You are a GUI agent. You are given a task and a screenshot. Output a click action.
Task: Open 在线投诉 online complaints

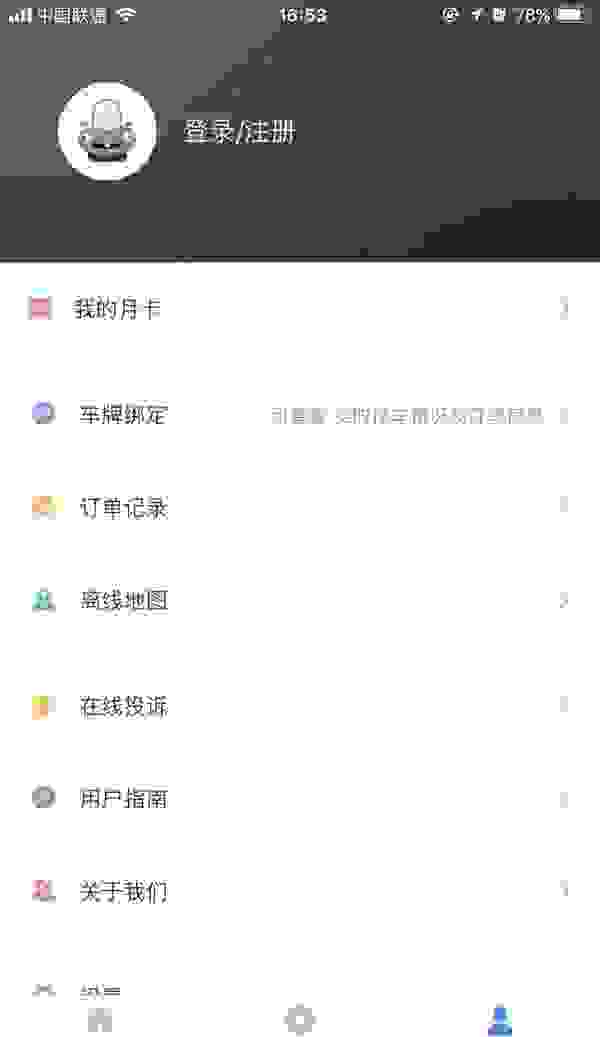point(300,706)
